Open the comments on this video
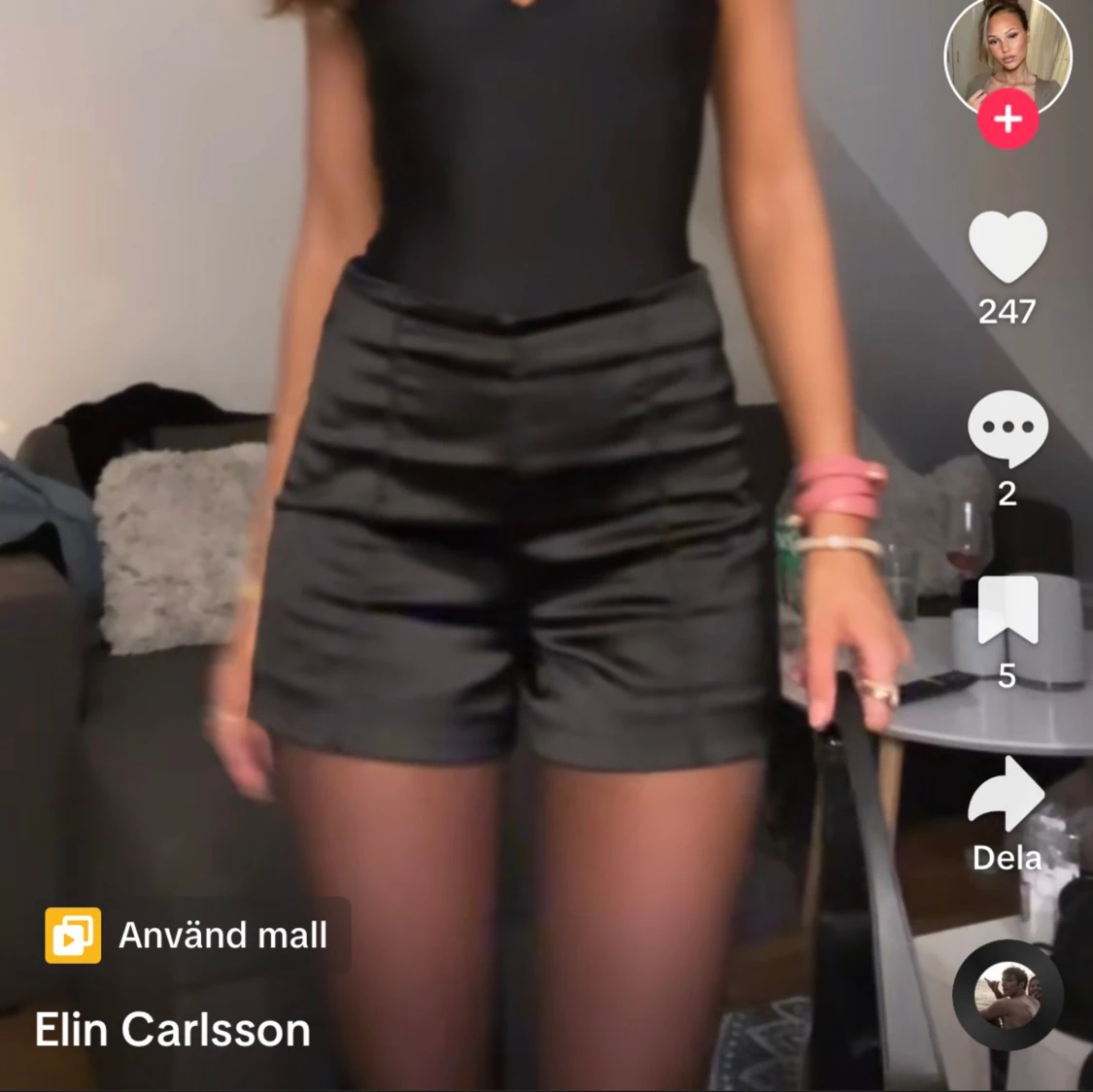The image size is (1093, 1092). (x=1008, y=428)
